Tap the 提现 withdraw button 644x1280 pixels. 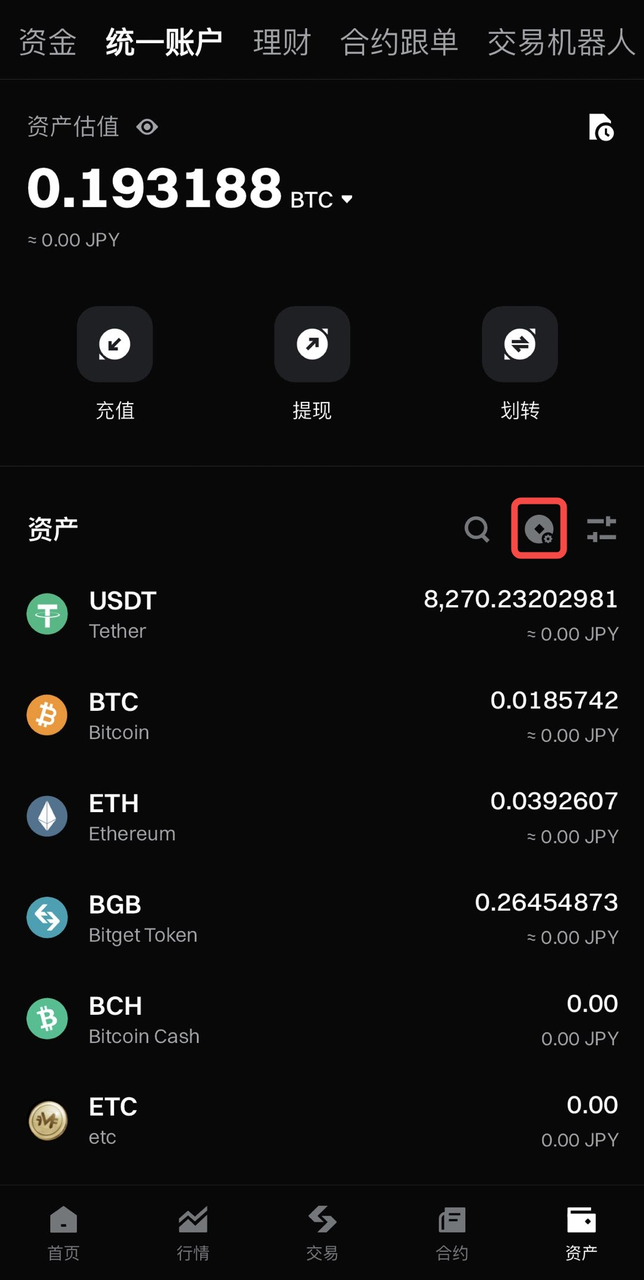[x=312, y=345]
